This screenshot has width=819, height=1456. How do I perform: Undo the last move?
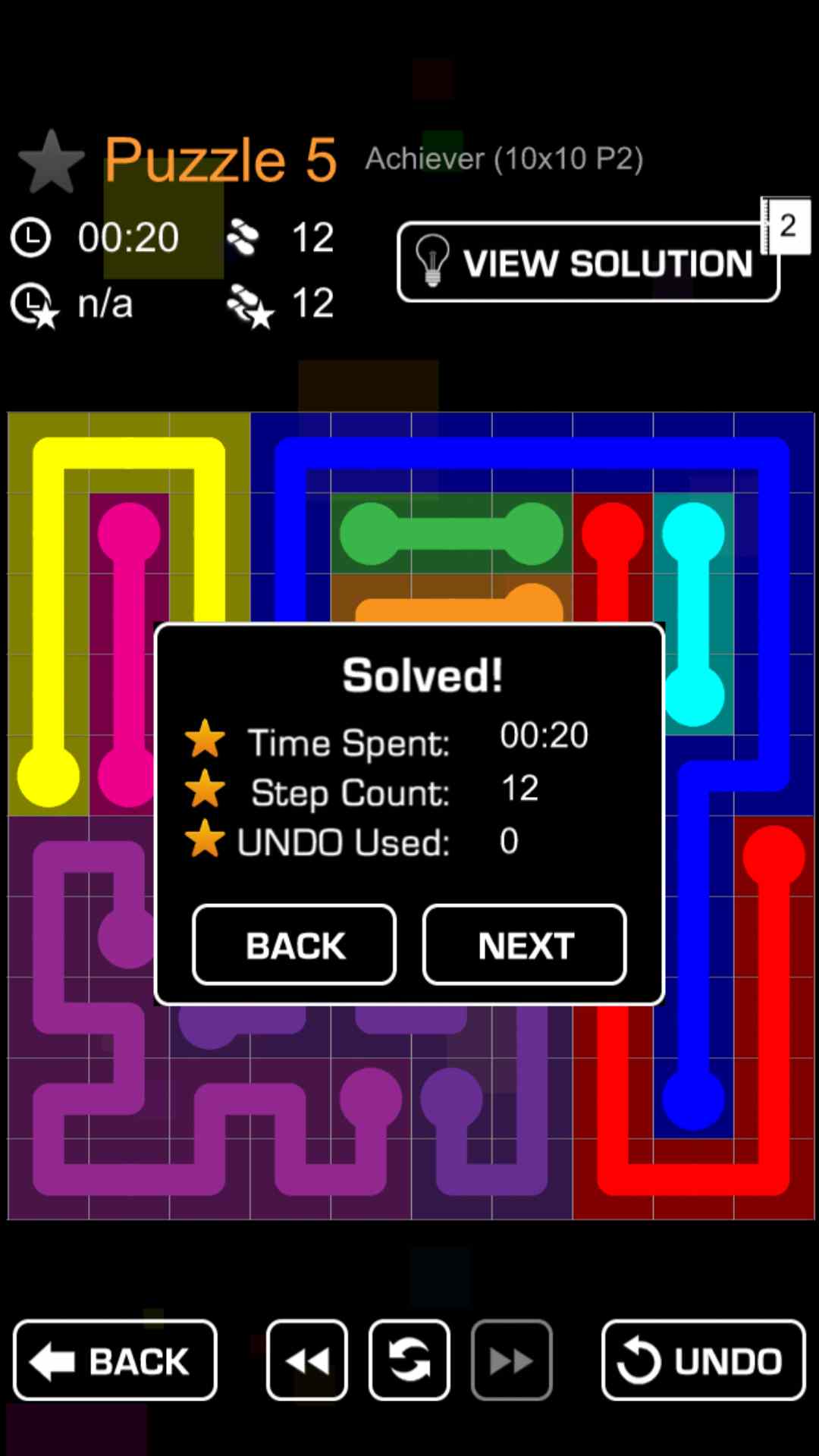pos(703,1360)
